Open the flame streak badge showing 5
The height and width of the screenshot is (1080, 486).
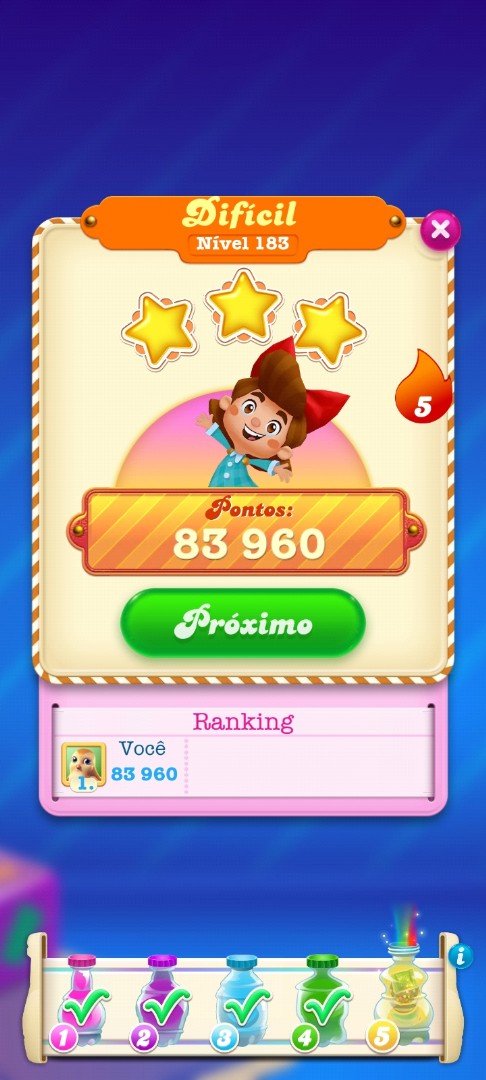coord(423,386)
